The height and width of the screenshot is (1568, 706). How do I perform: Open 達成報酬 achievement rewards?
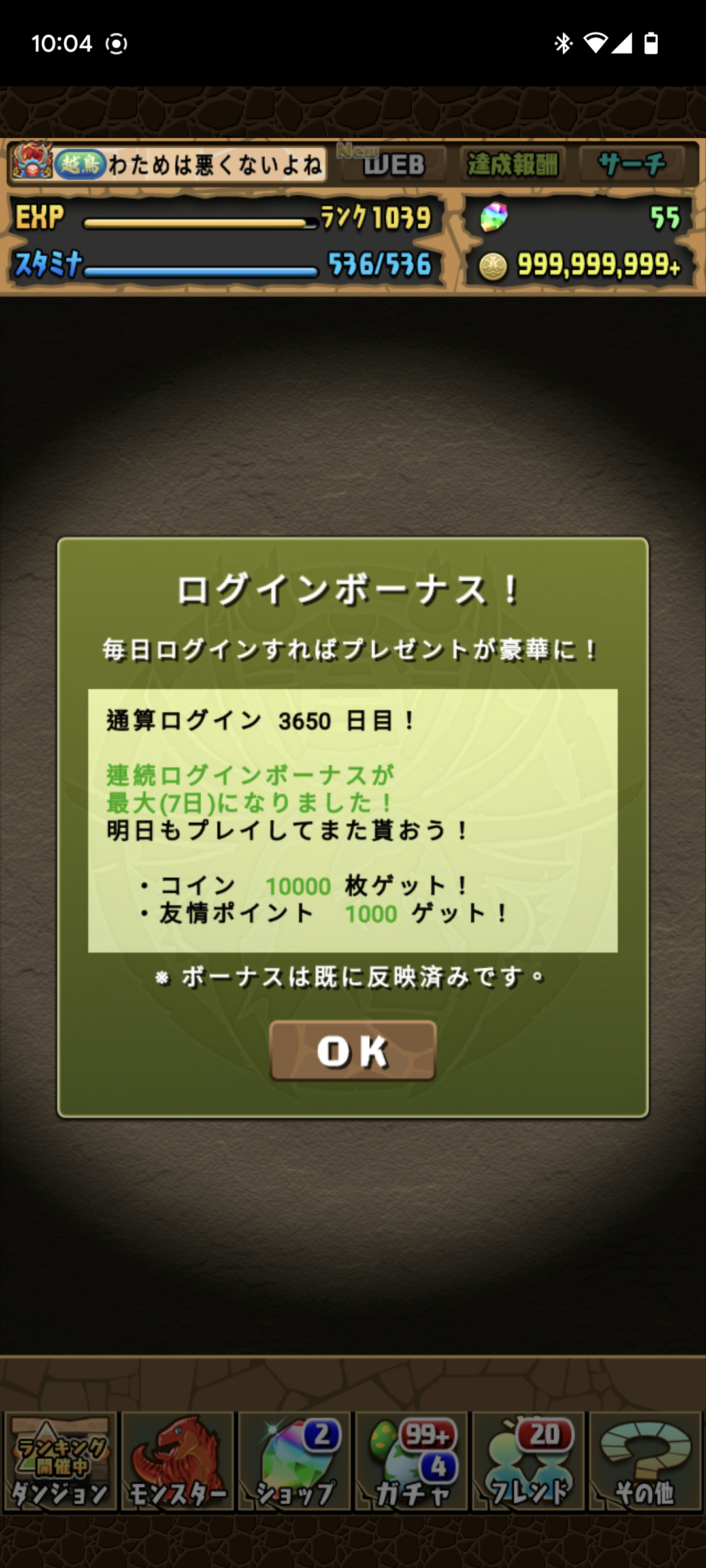(513, 165)
